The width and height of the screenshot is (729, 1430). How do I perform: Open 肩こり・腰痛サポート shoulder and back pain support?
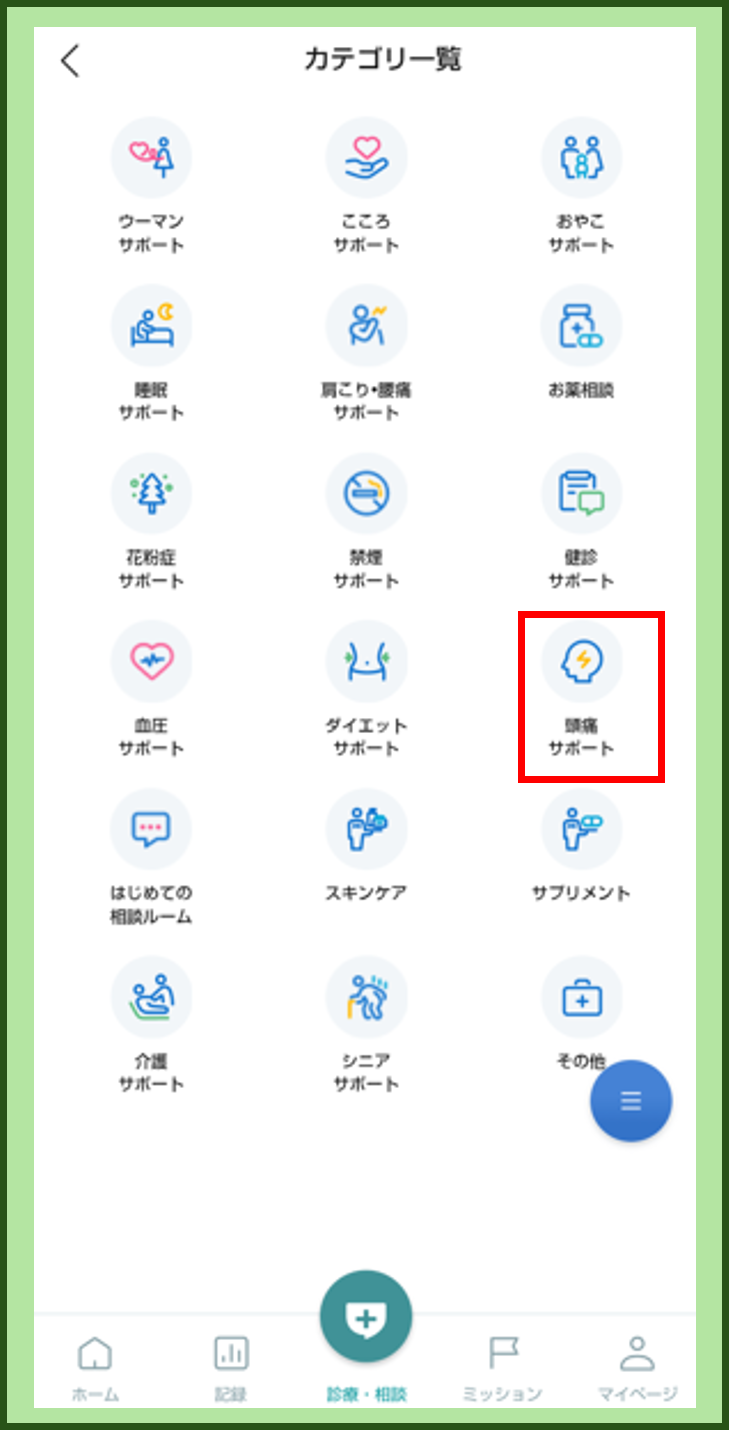[x=366, y=325]
